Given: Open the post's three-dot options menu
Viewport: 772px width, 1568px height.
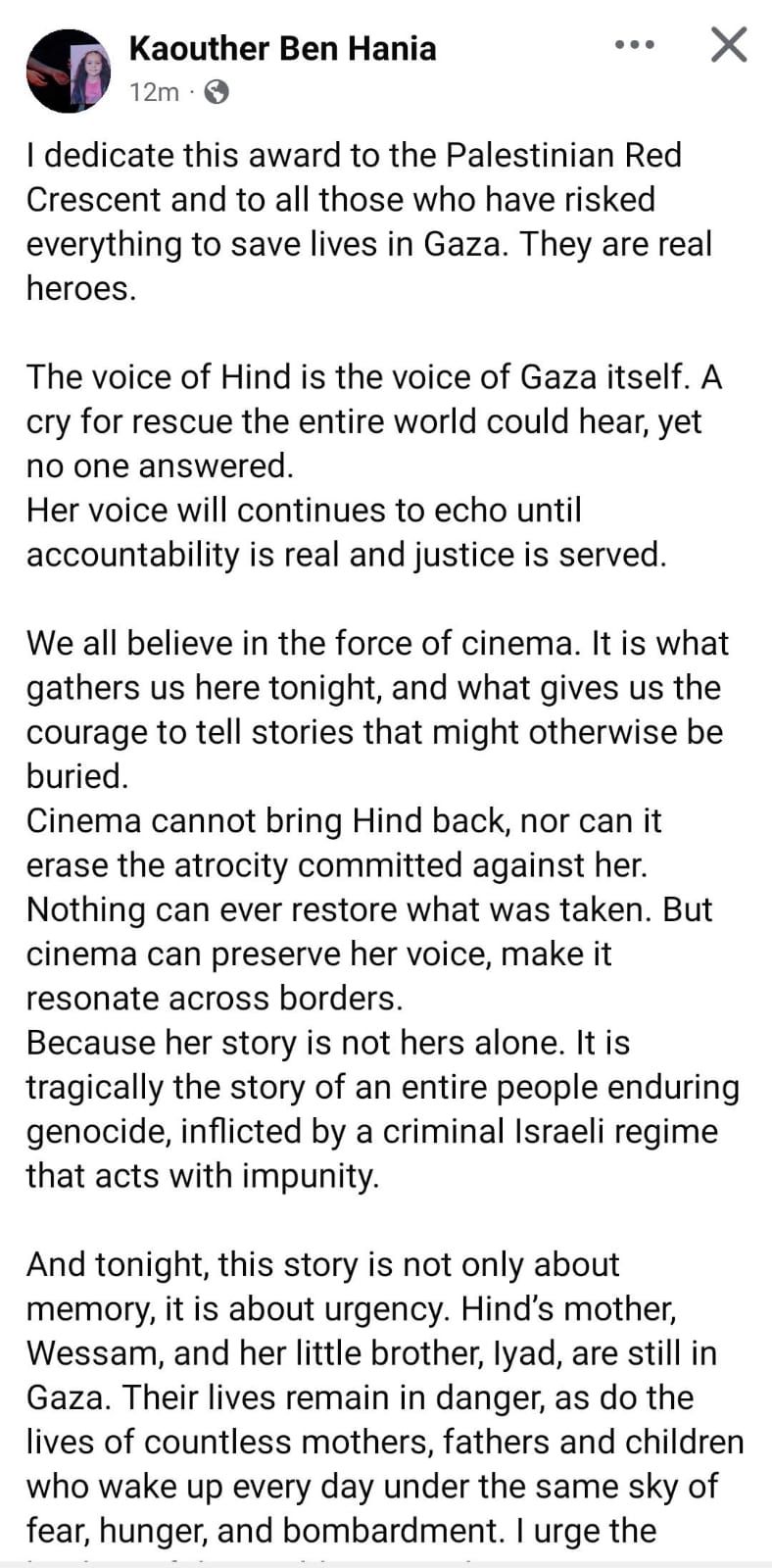Looking at the screenshot, I should tap(634, 45).
